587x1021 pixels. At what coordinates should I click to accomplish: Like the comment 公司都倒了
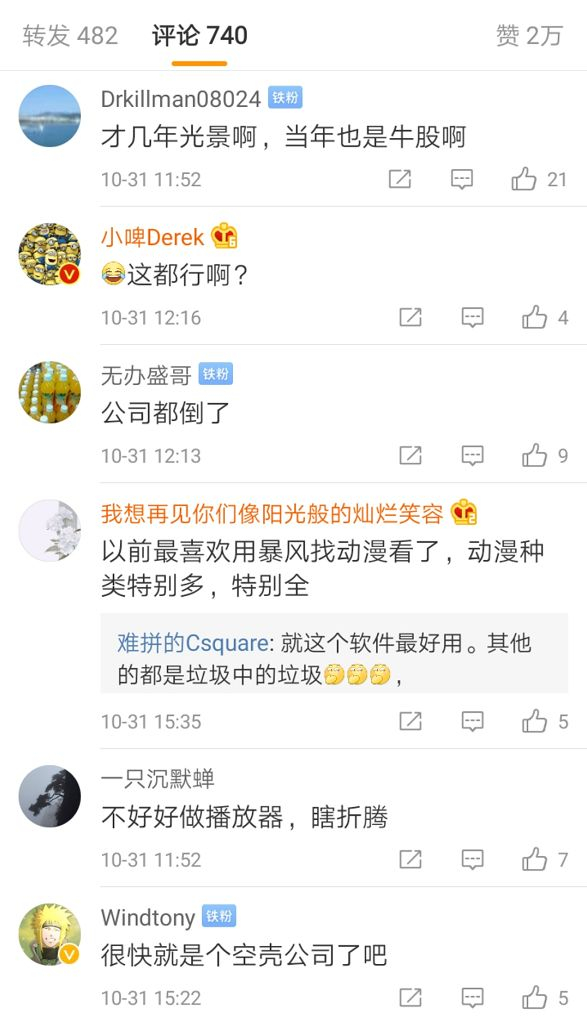point(545,456)
